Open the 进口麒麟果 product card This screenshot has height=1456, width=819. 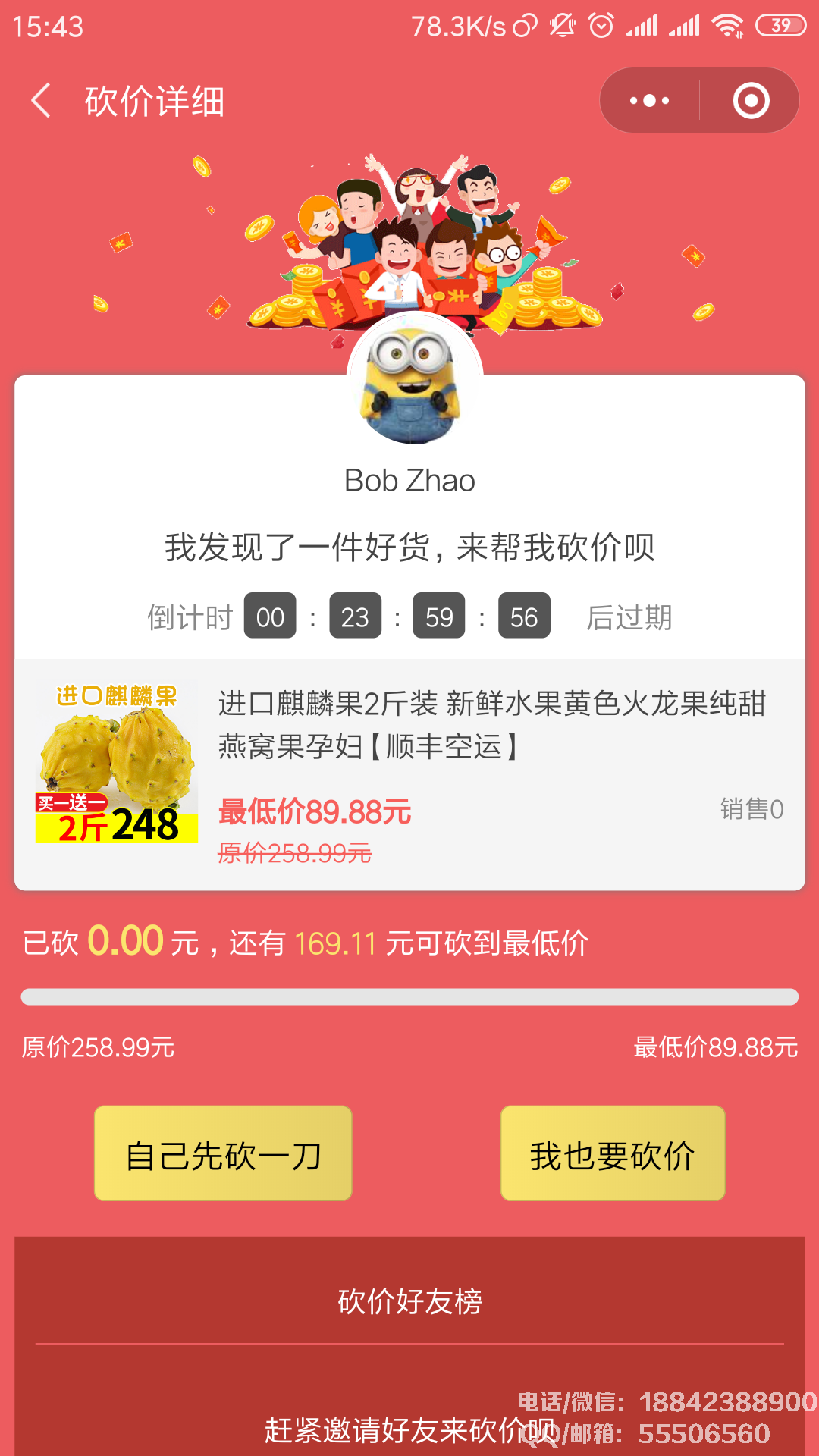[409, 773]
